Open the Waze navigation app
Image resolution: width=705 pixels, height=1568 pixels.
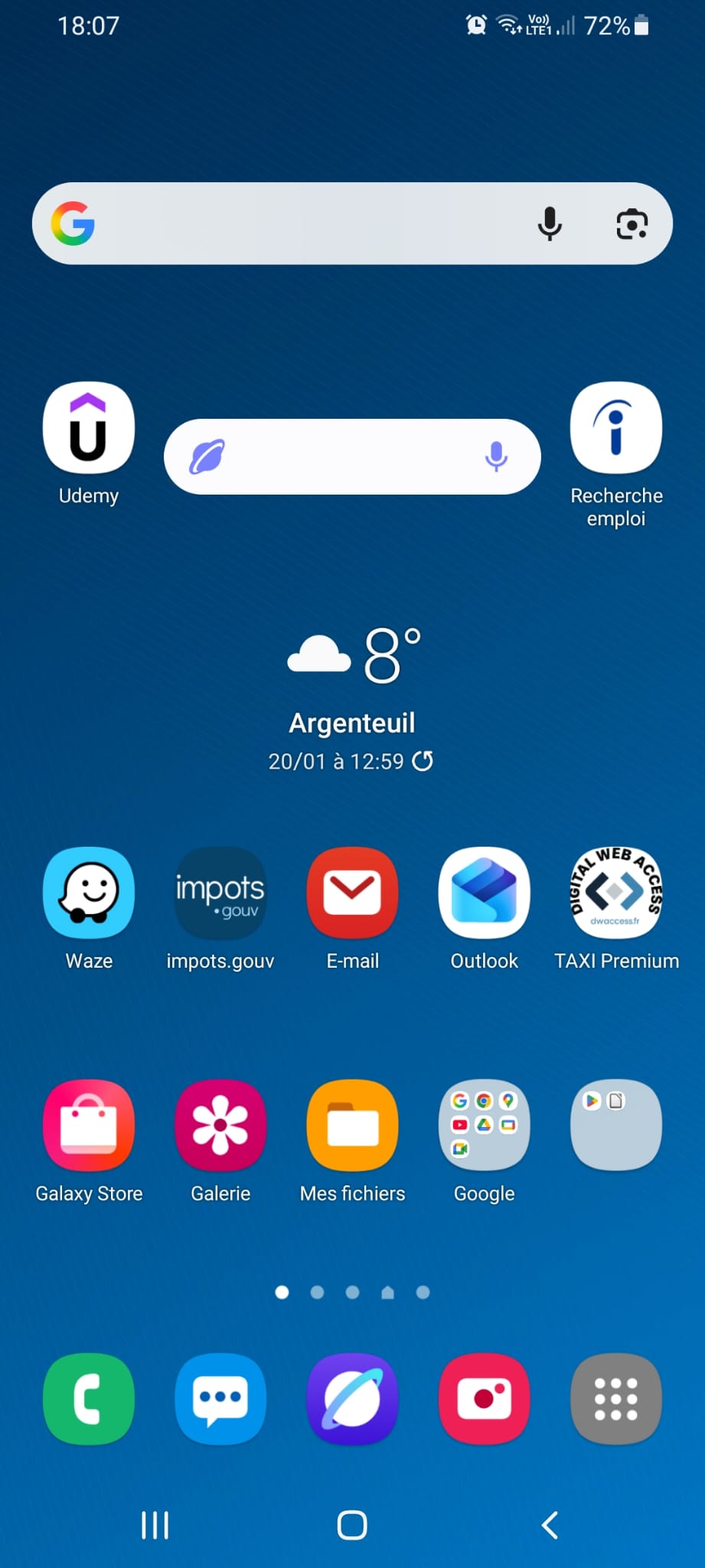coord(88,892)
